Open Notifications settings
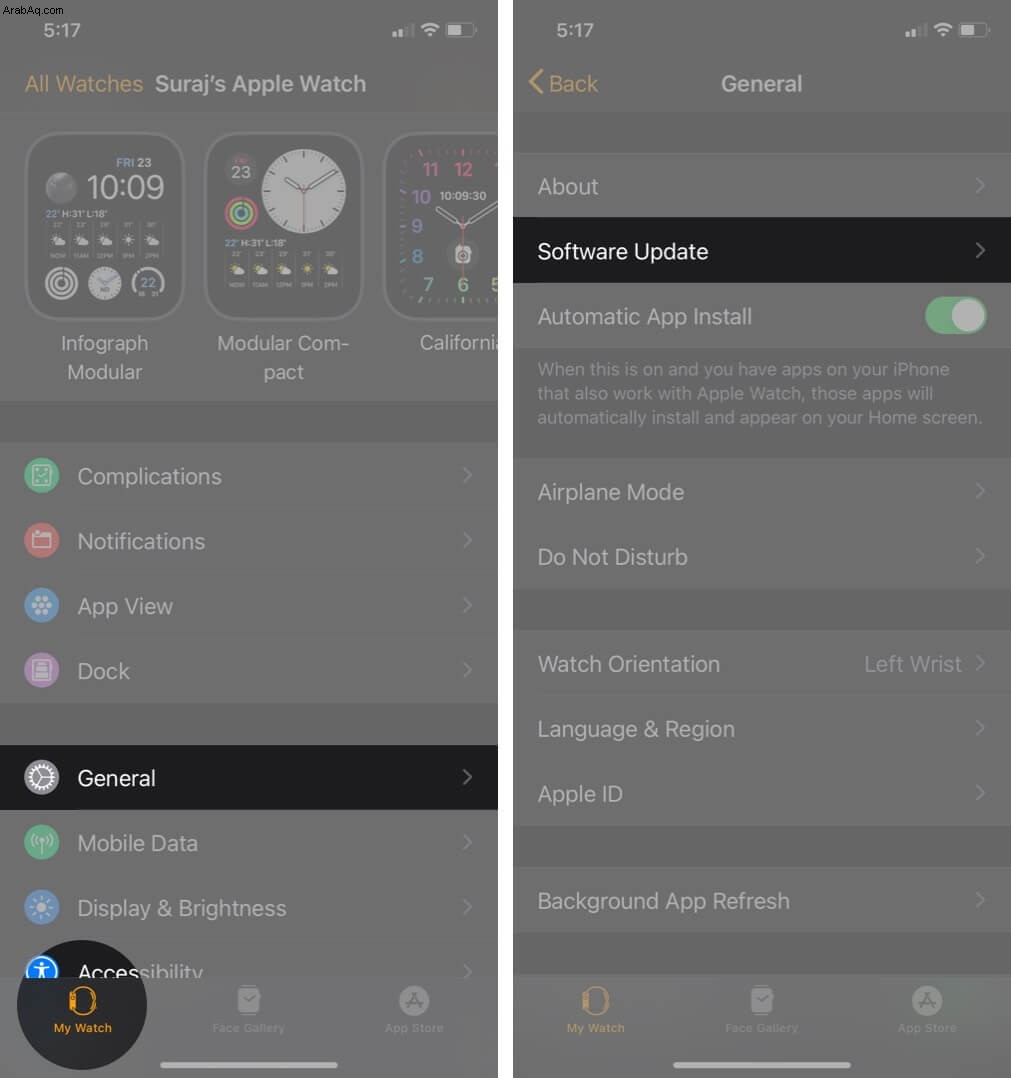The image size is (1011, 1078). 249,541
